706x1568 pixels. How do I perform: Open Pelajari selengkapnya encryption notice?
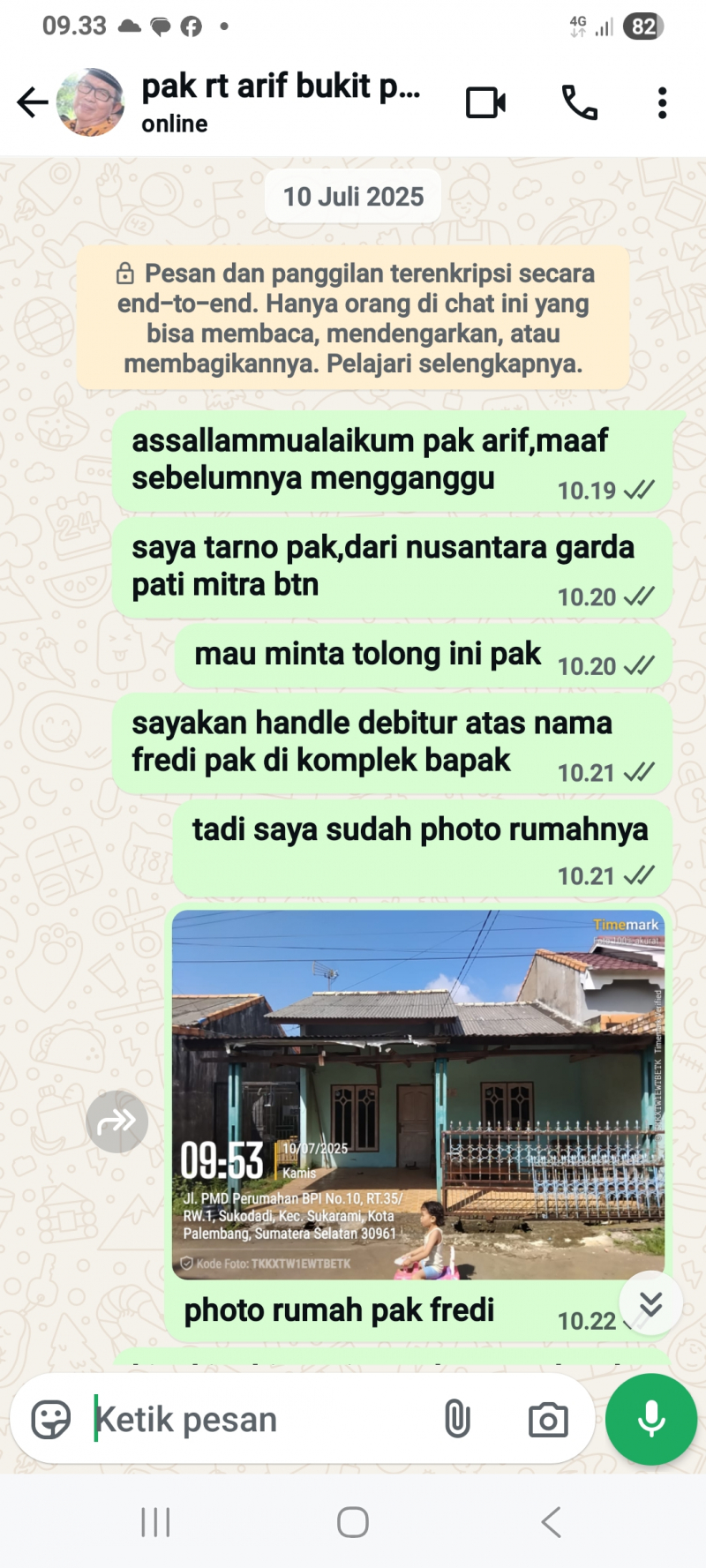353,319
